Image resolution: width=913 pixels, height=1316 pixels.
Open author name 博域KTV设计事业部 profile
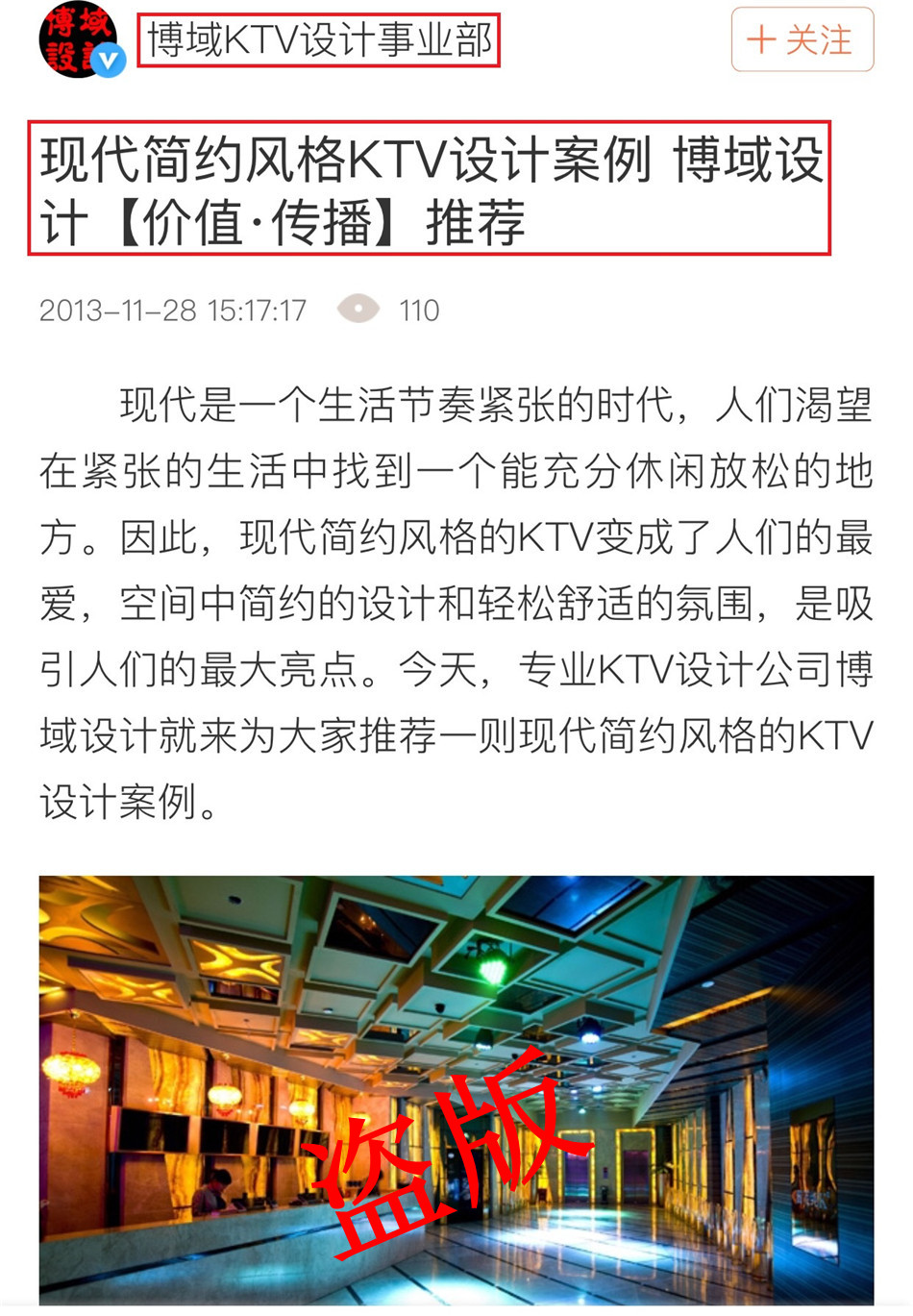click(x=318, y=40)
